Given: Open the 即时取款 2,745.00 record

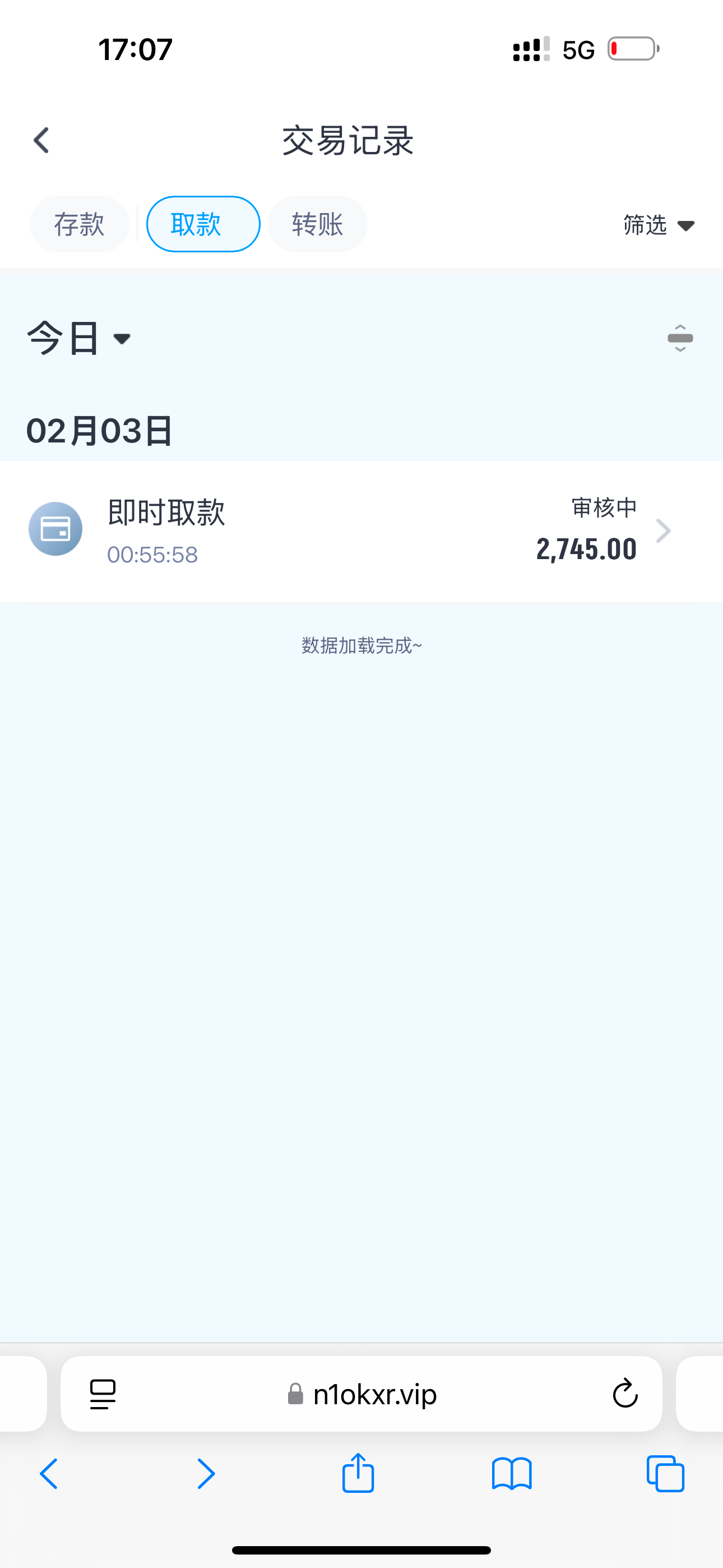Looking at the screenshot, I should point(361,531).
